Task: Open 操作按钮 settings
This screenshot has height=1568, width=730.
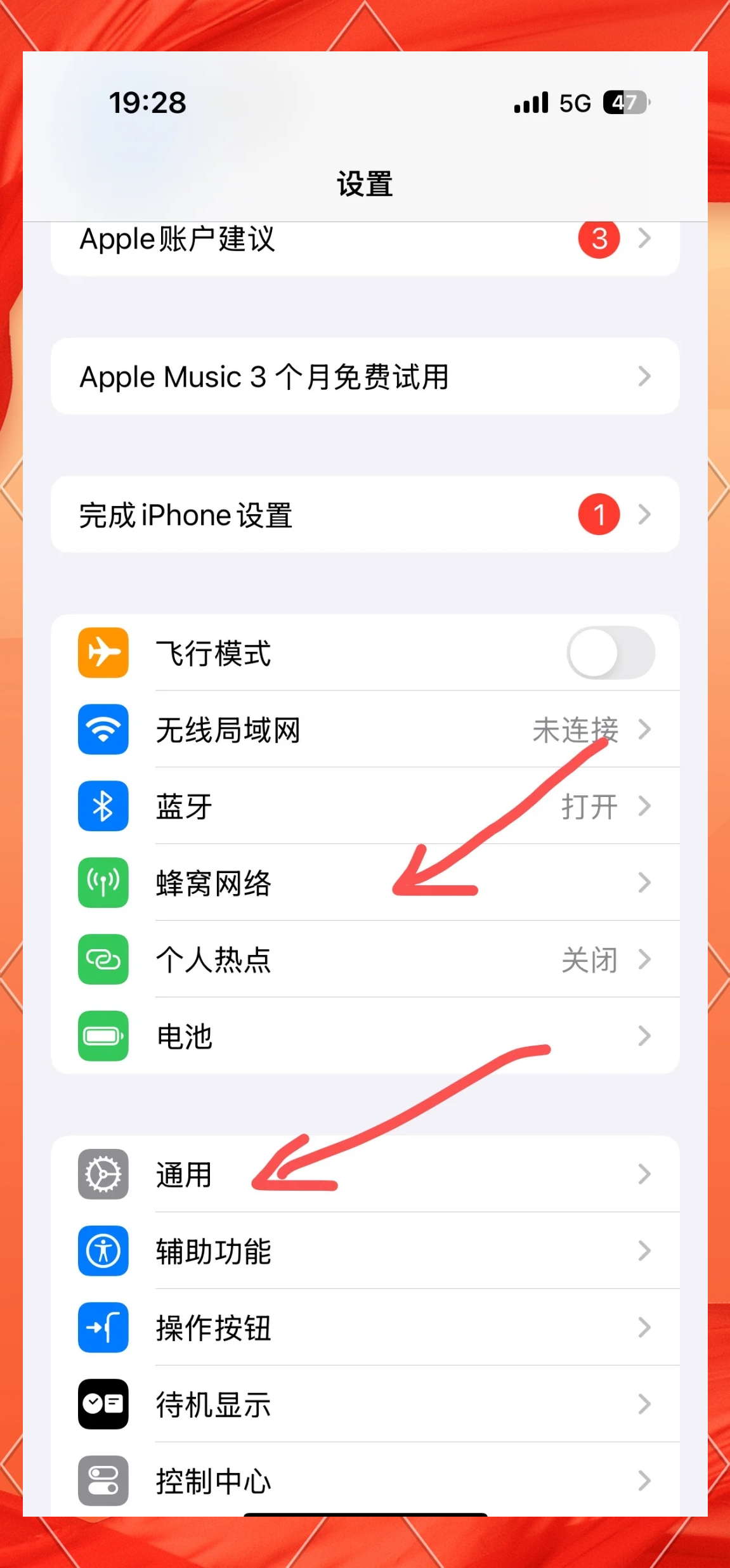Action: click(x=365, y=1328)
